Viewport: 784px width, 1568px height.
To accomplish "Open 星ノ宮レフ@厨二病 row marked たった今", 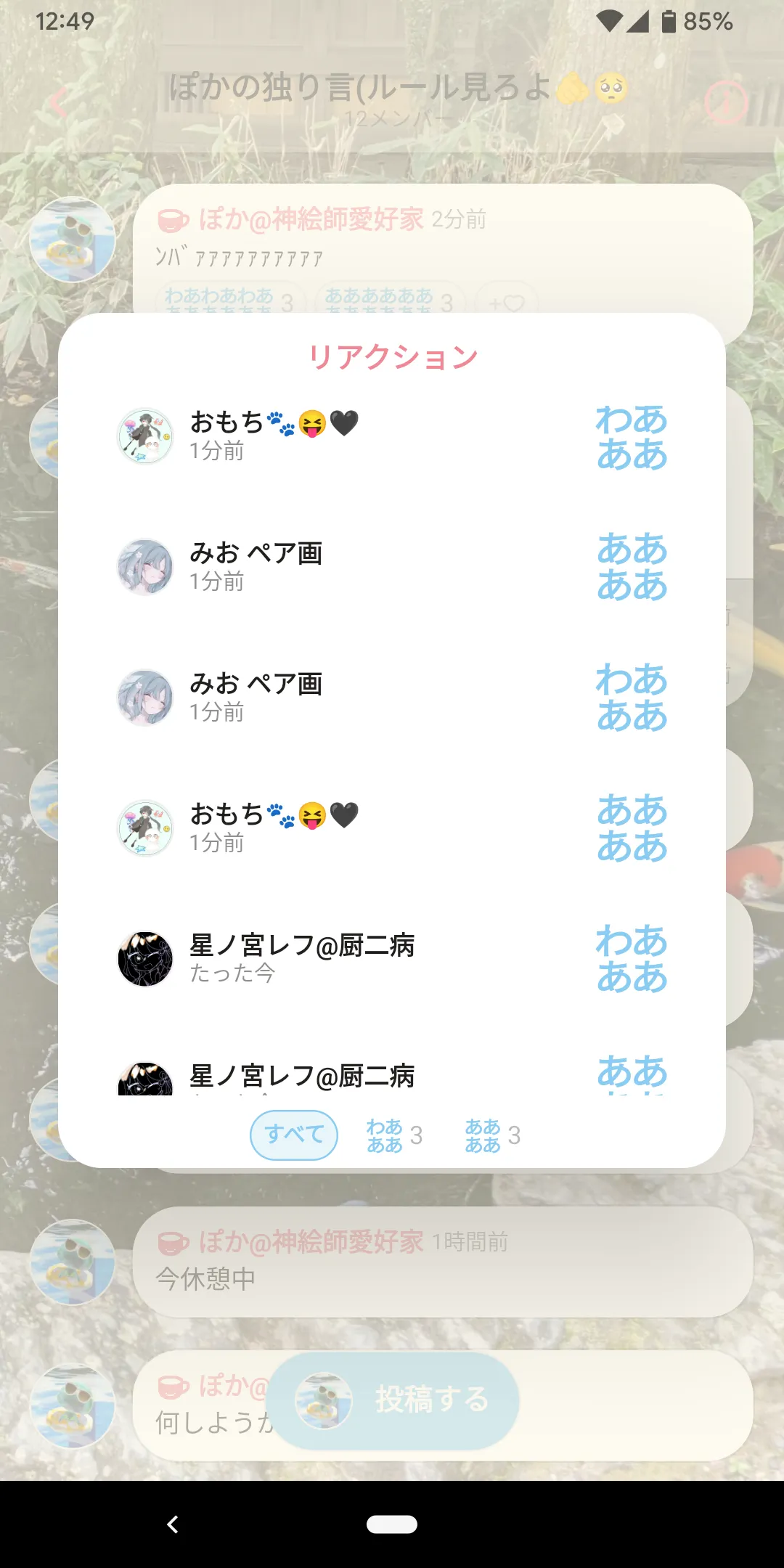I will [392, 958].
